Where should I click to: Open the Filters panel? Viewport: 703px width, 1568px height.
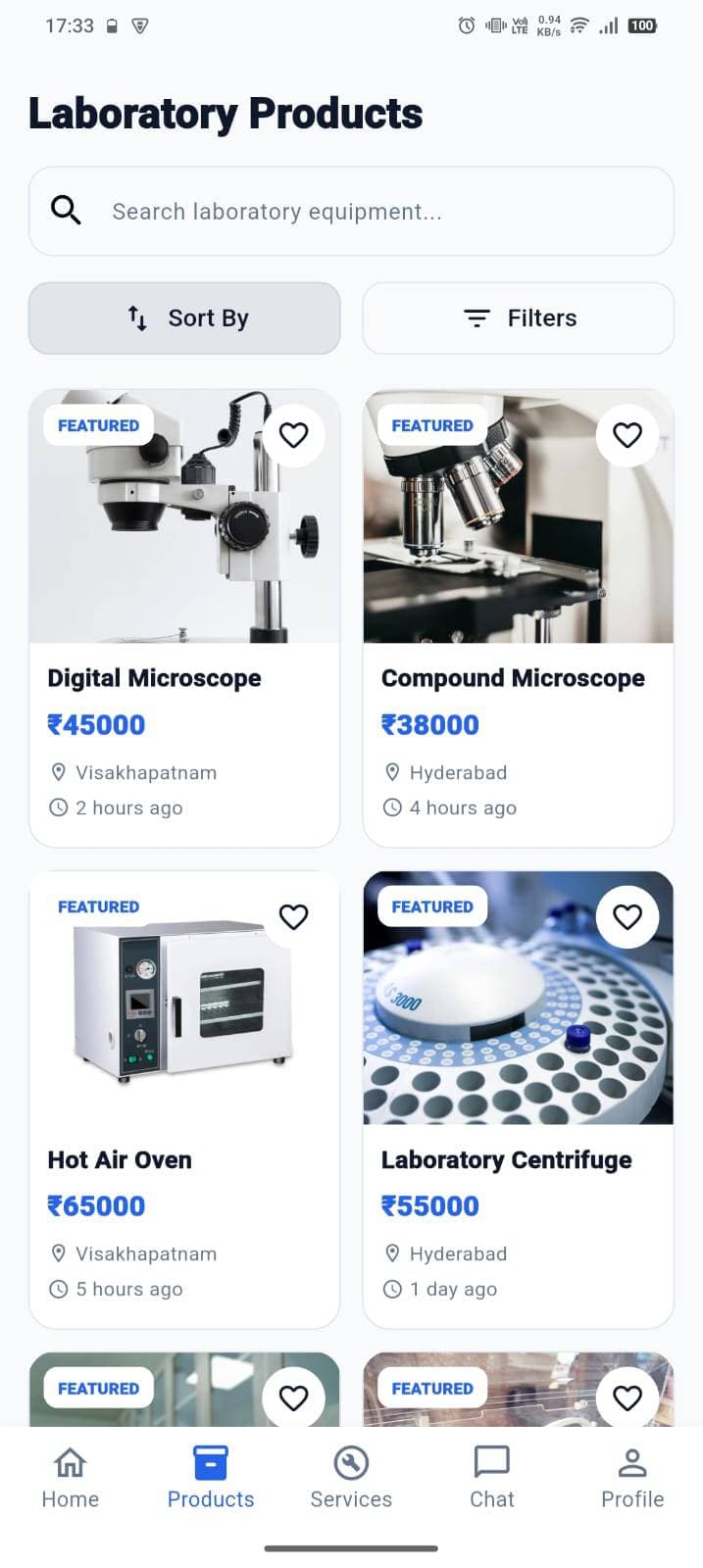(519, 318)
